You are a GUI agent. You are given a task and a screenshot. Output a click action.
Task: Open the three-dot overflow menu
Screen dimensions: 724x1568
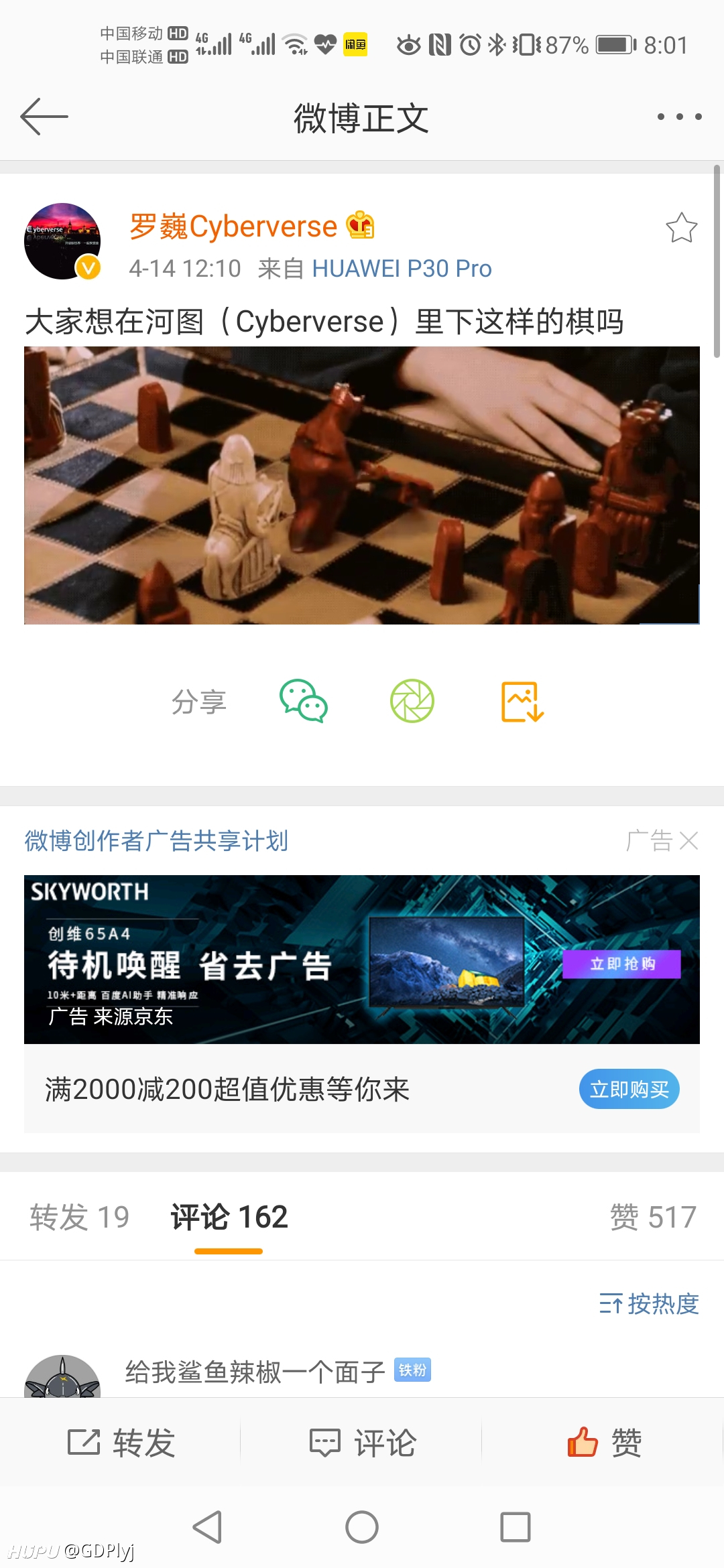679,117
